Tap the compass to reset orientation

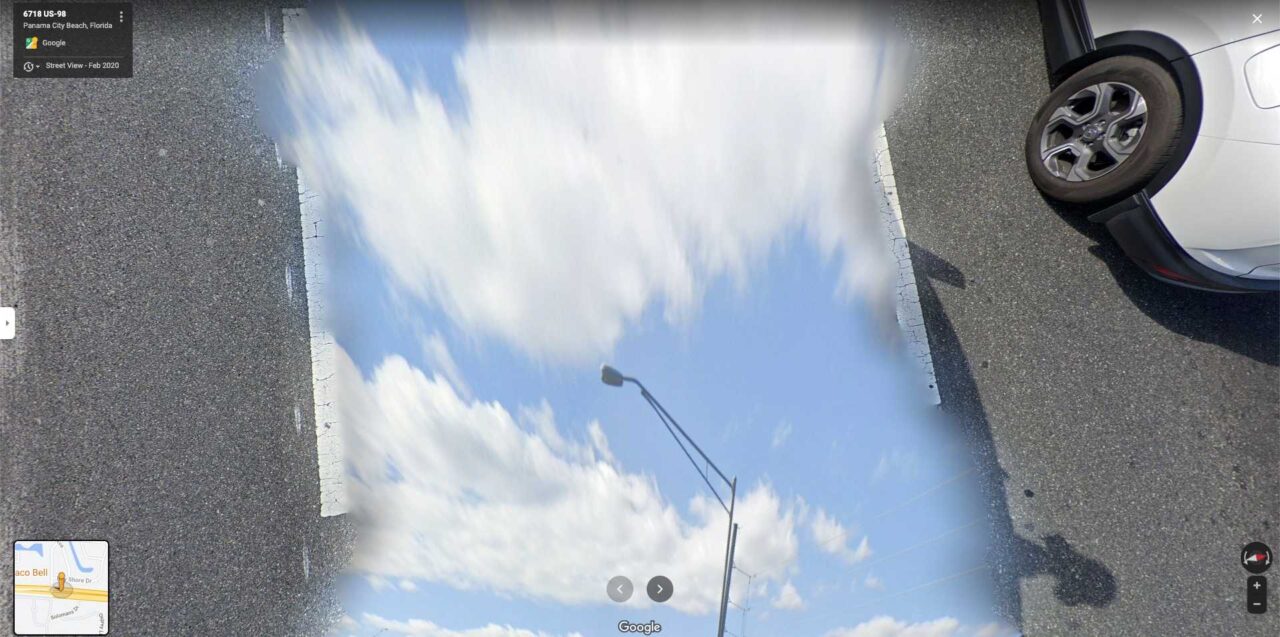[1256, 557]
